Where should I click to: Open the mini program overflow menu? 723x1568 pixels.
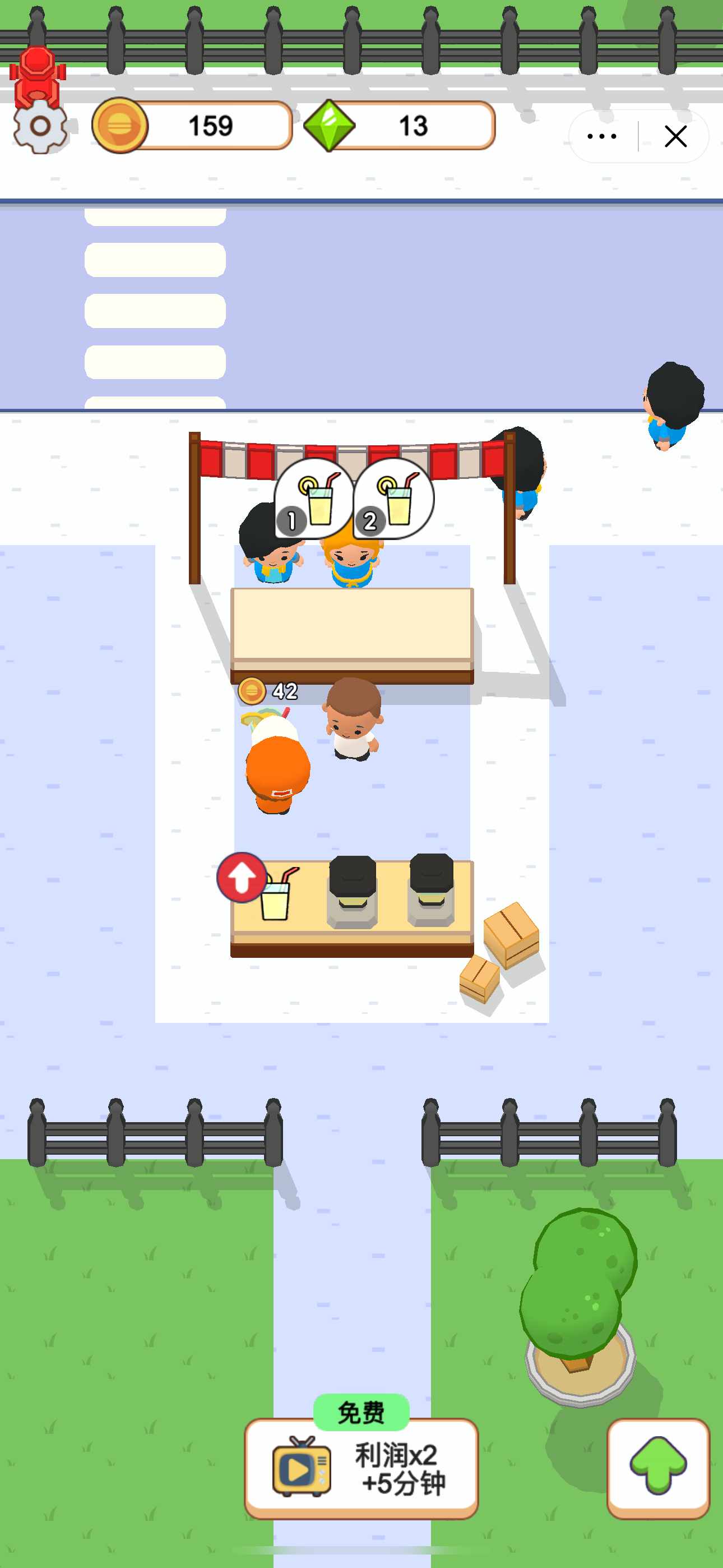(601, 136)
